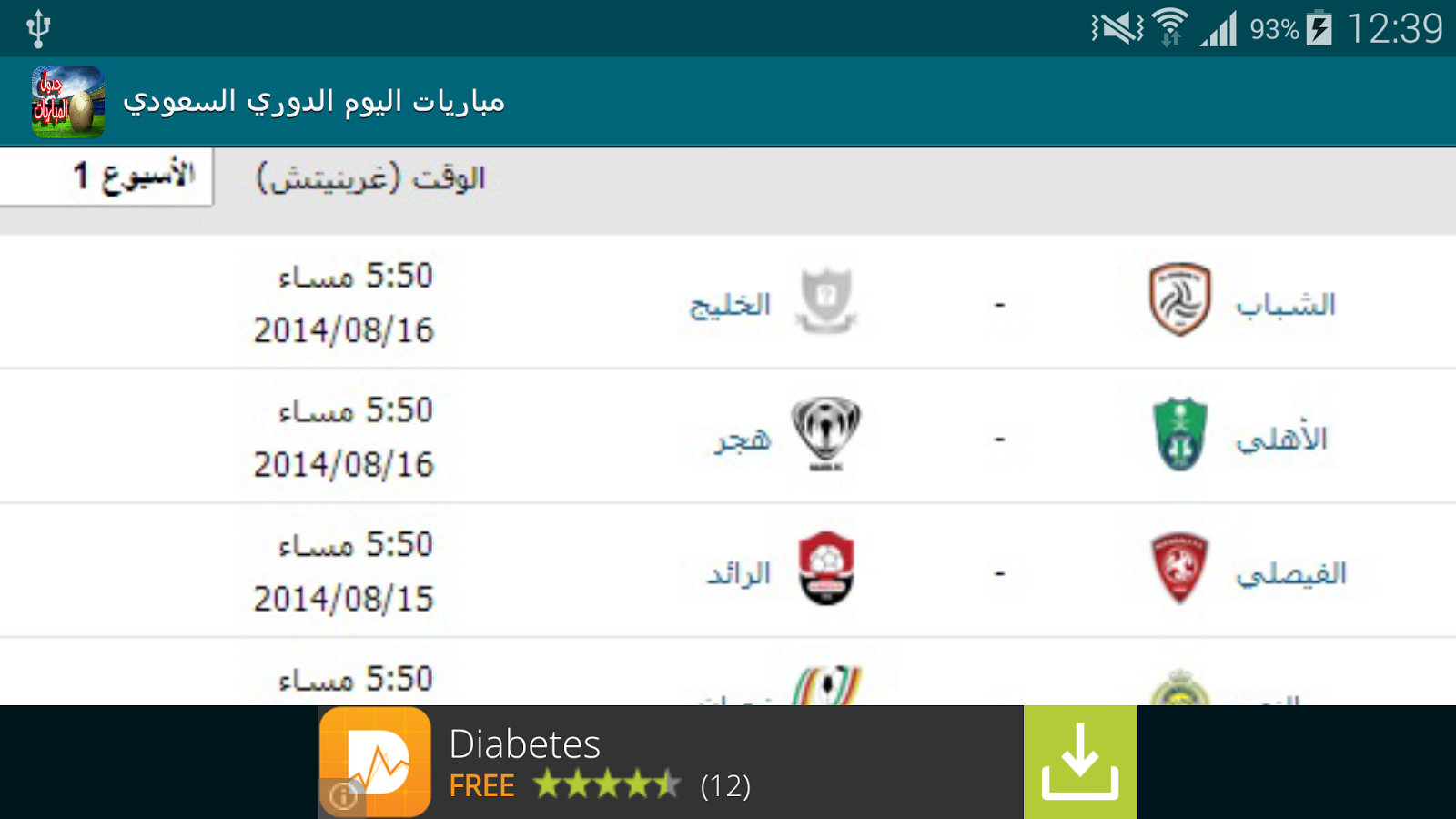This screenshot has height=819, width=1456.
Task: Open the الأسبوع 1 week selector
Action: [107, 176]
